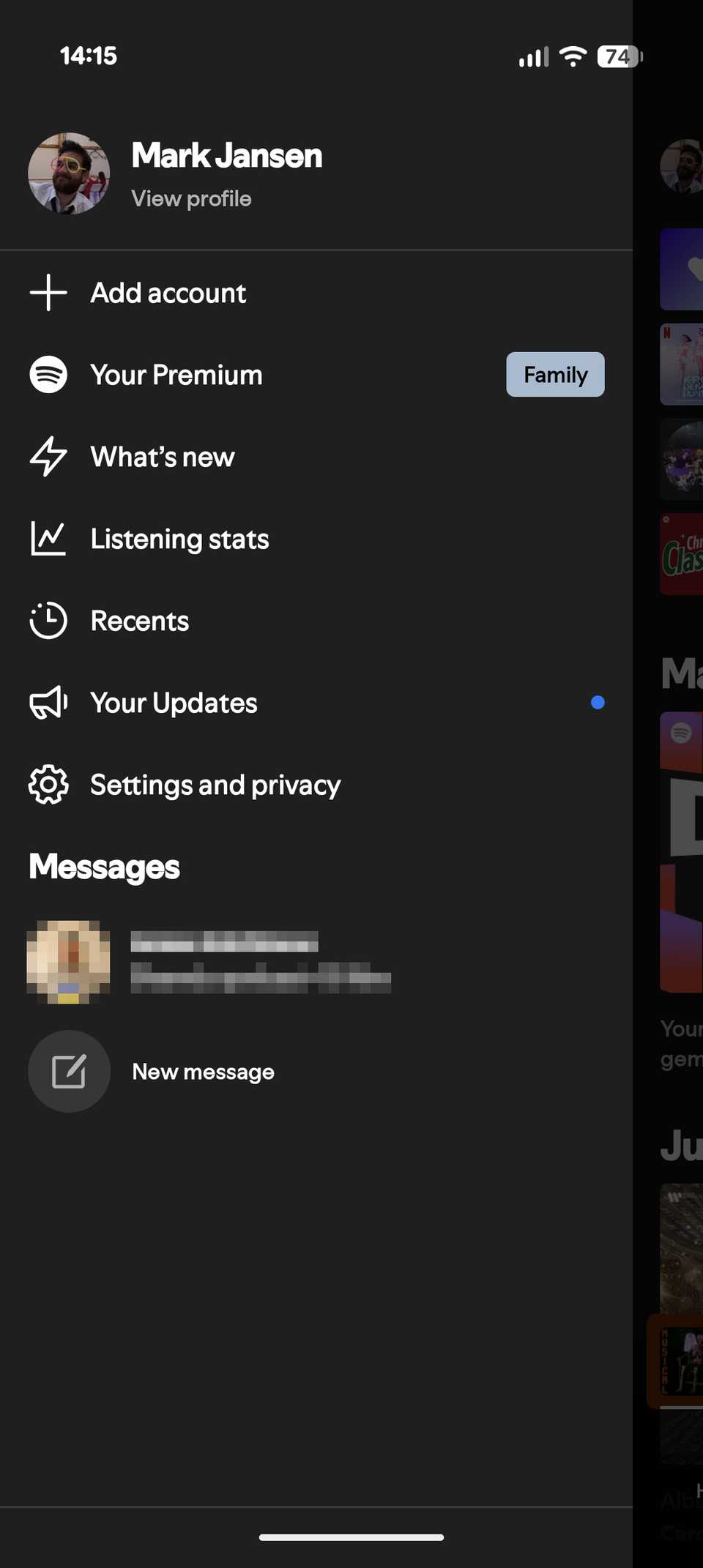
Task: Tap the Messages section header
Action: pos(103,867)
